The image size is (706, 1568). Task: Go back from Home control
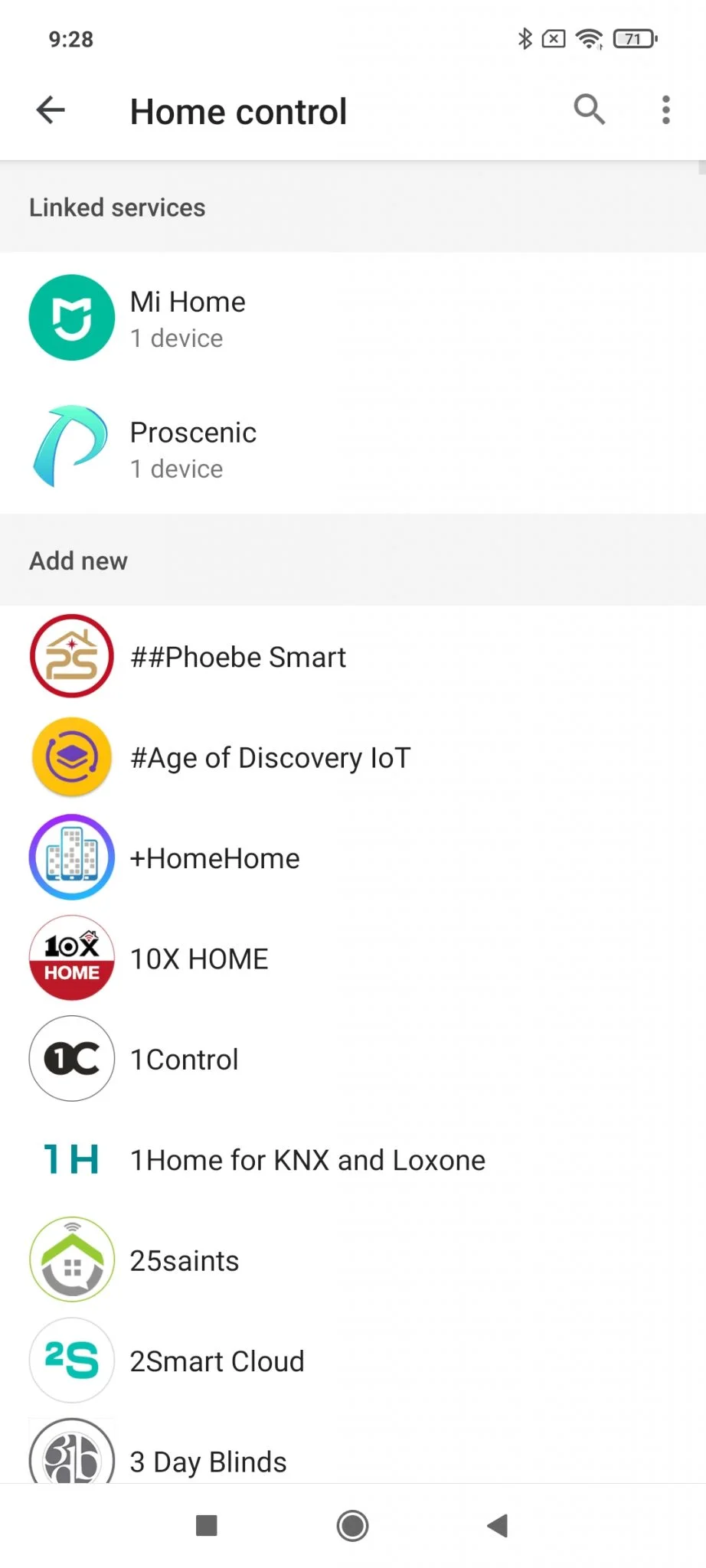[x=51, y=110]
